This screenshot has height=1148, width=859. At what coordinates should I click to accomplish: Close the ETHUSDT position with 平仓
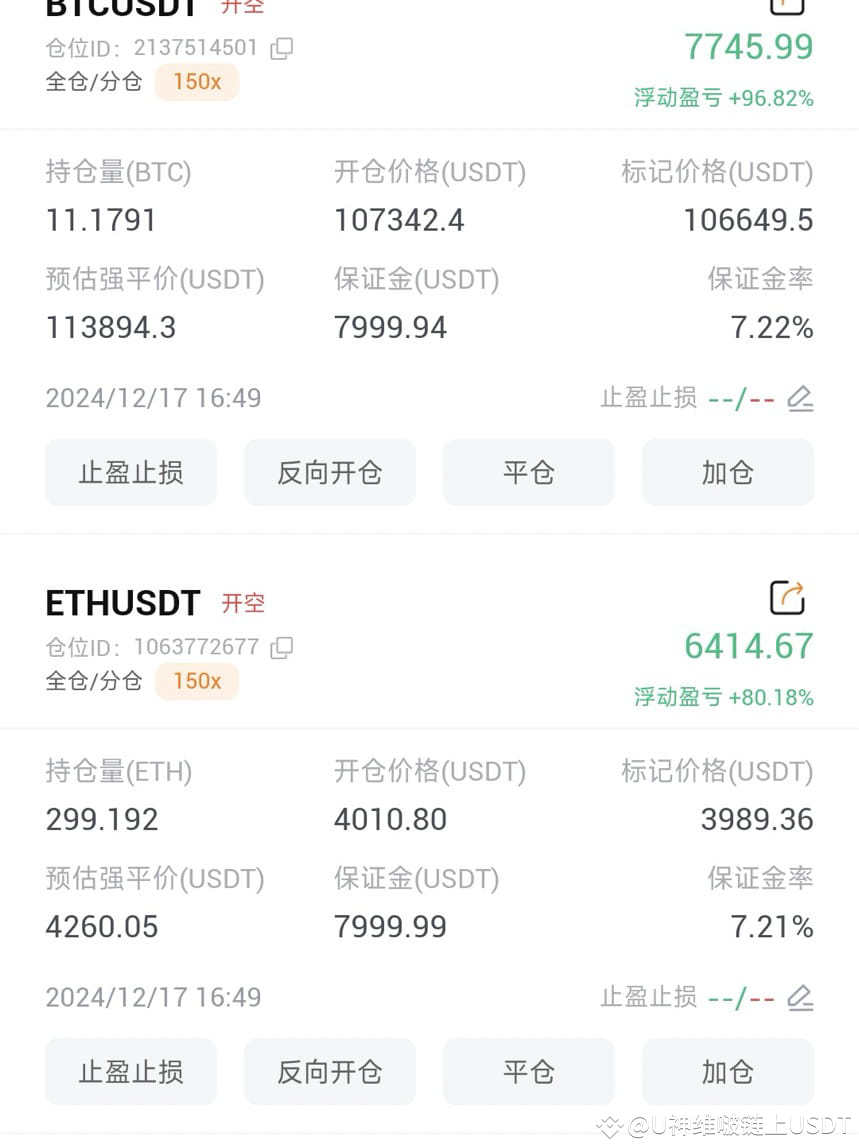(529, 1071)
